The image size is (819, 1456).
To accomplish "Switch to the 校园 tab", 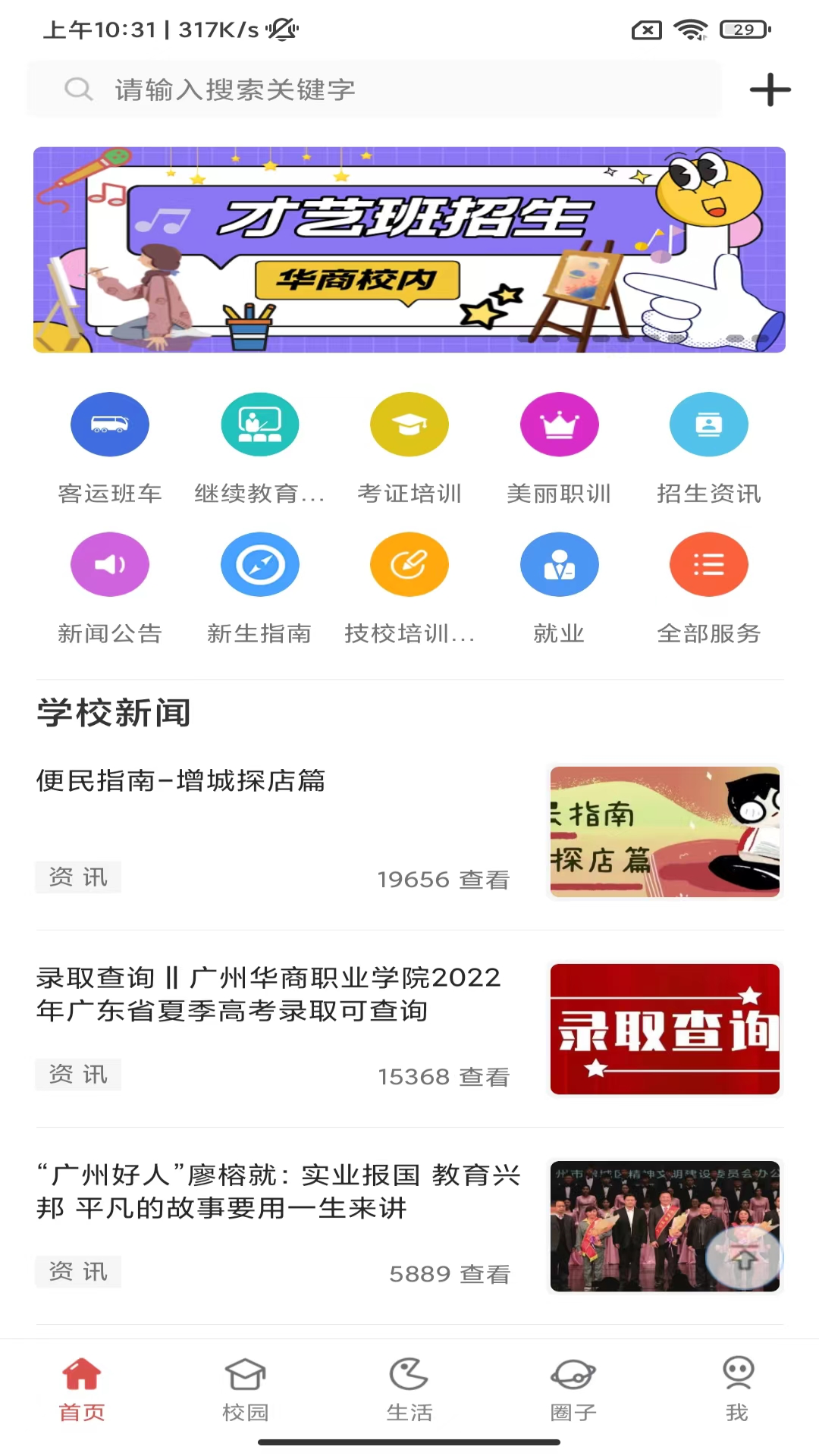I will pos(246,1389).
